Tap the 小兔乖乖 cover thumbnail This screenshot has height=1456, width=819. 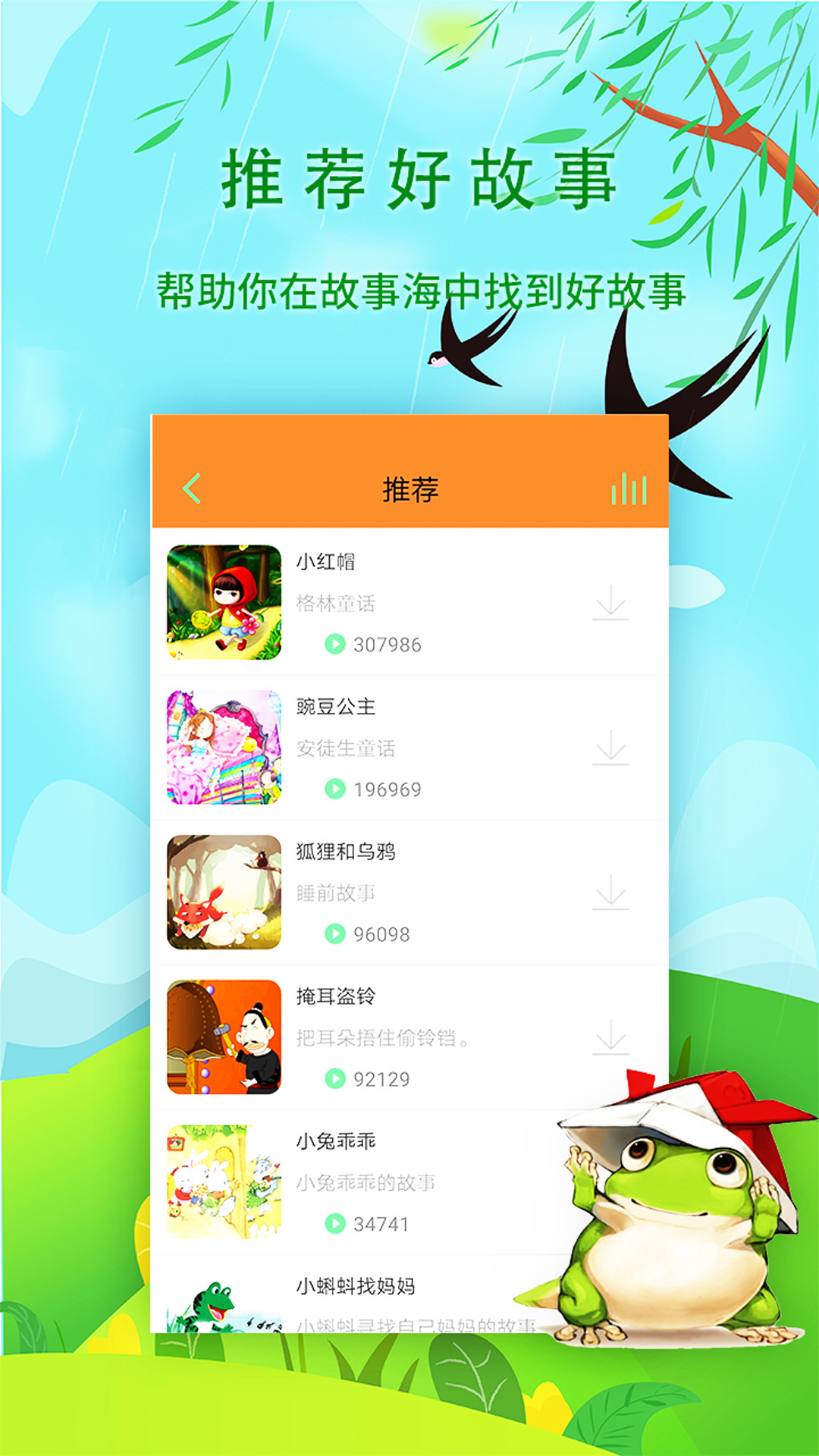(224, 1183)
